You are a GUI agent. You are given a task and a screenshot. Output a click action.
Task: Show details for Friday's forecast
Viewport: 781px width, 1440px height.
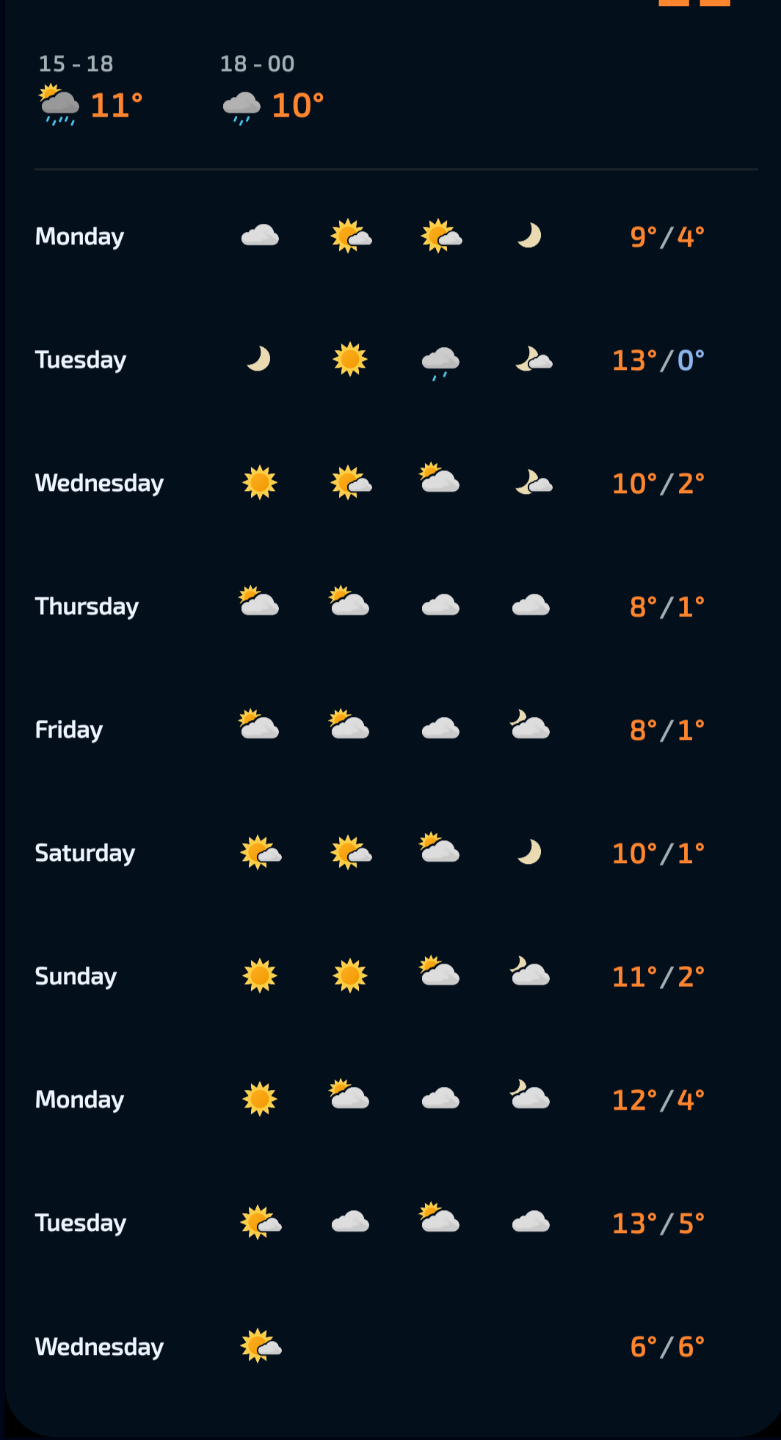coord(390,729)
